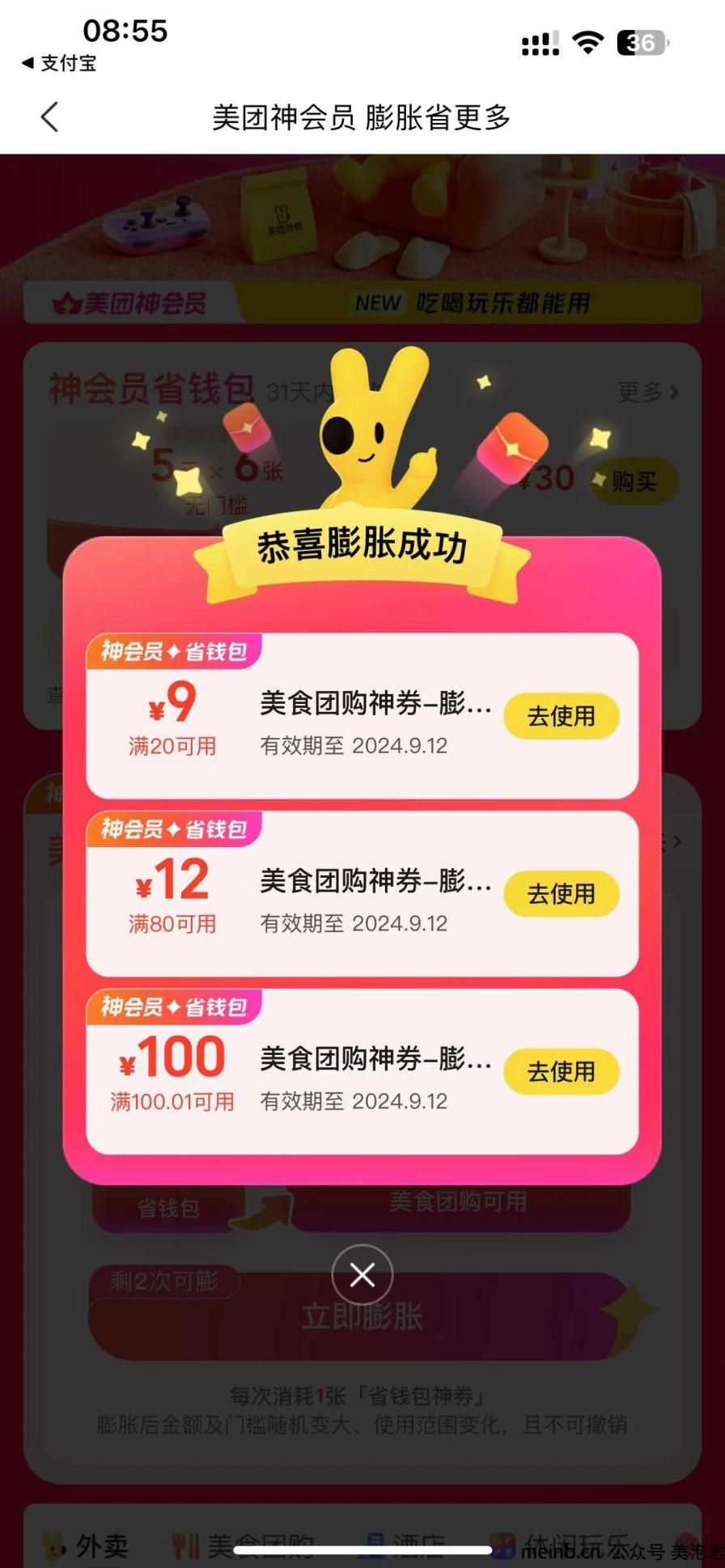Close the 恭喜膨胀成功 popup

coord(362,1275)
